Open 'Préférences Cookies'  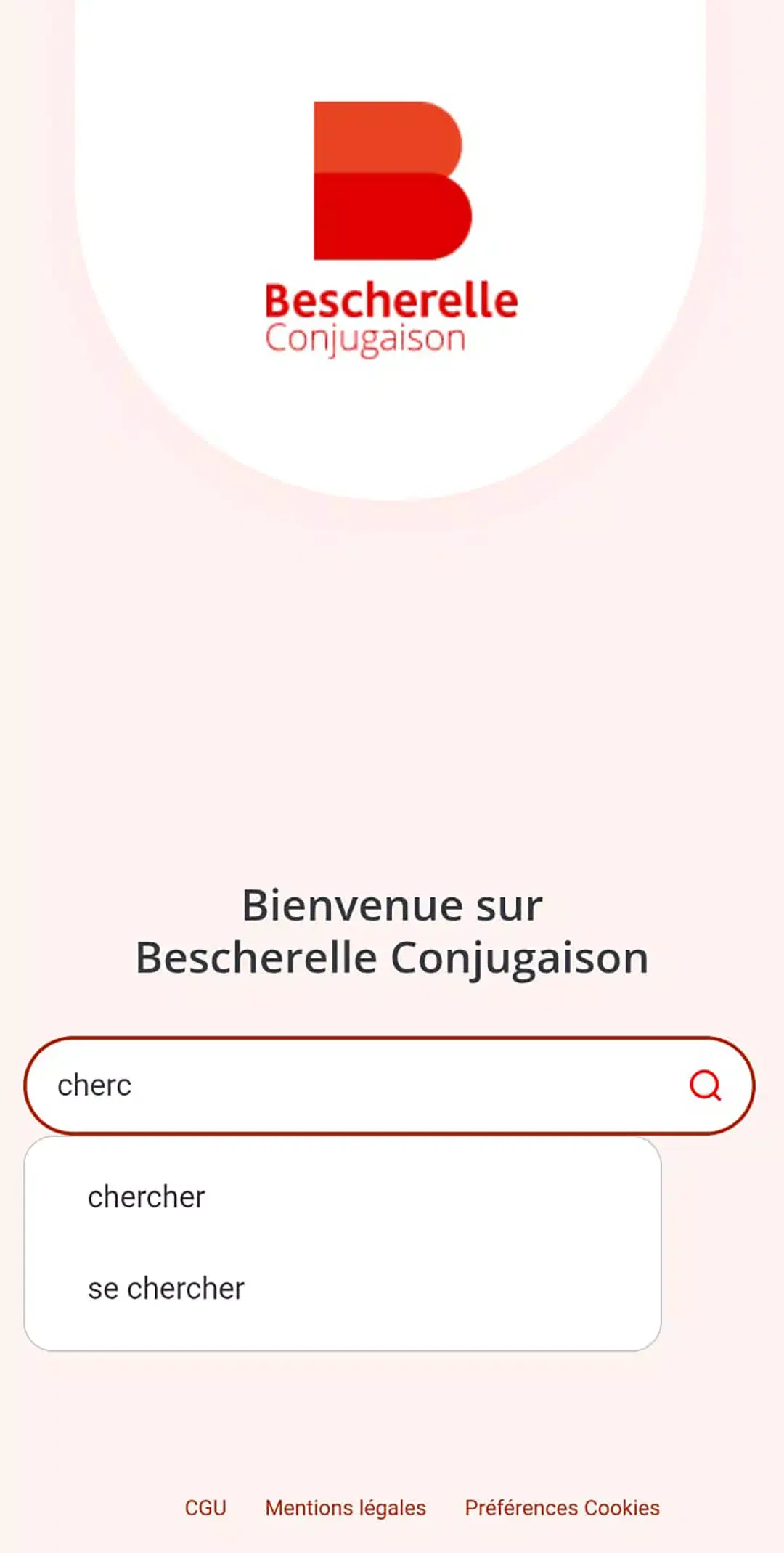point(561,1507)
